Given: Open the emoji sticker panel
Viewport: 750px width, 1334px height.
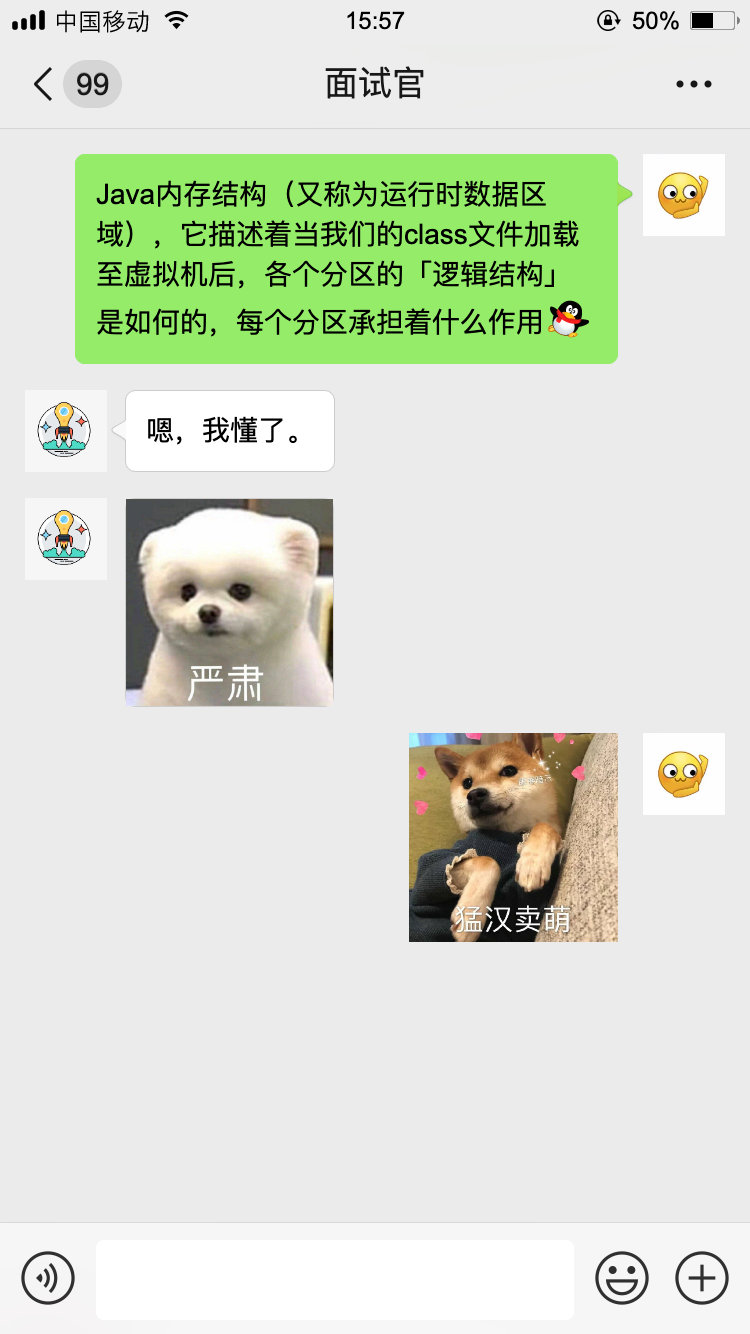Looking at the screenshot, I should click(x=622, y=1278).
